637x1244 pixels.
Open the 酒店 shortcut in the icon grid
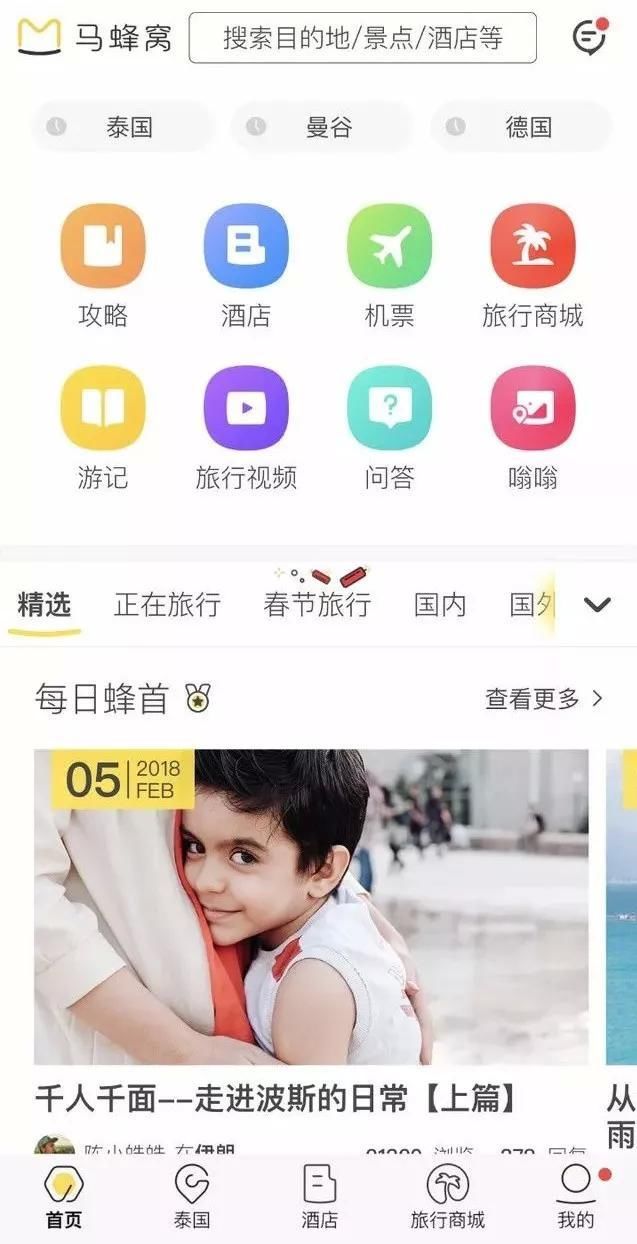point(246,265)
